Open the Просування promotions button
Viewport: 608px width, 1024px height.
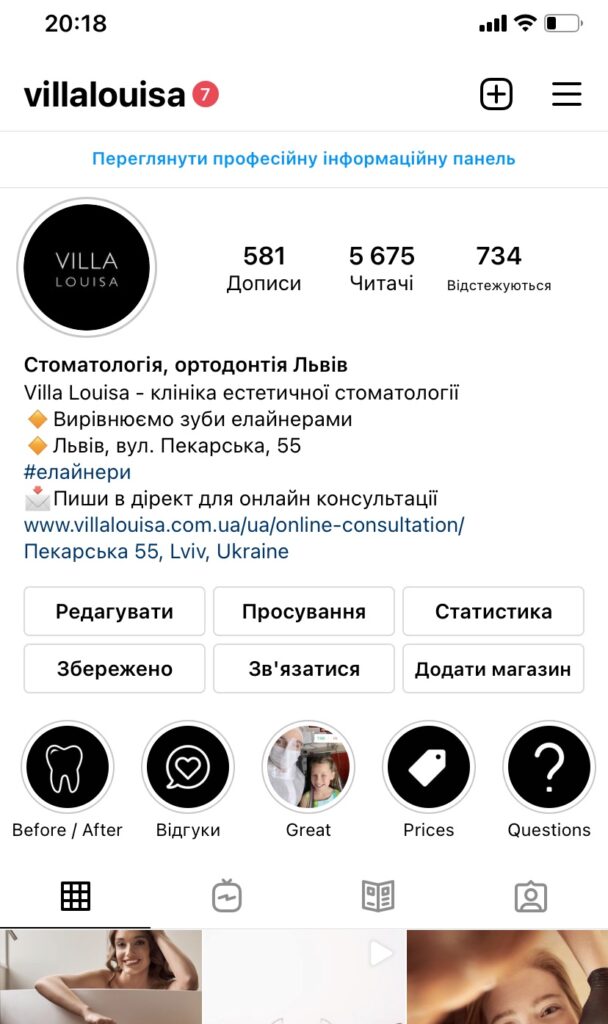pos(304,611)
